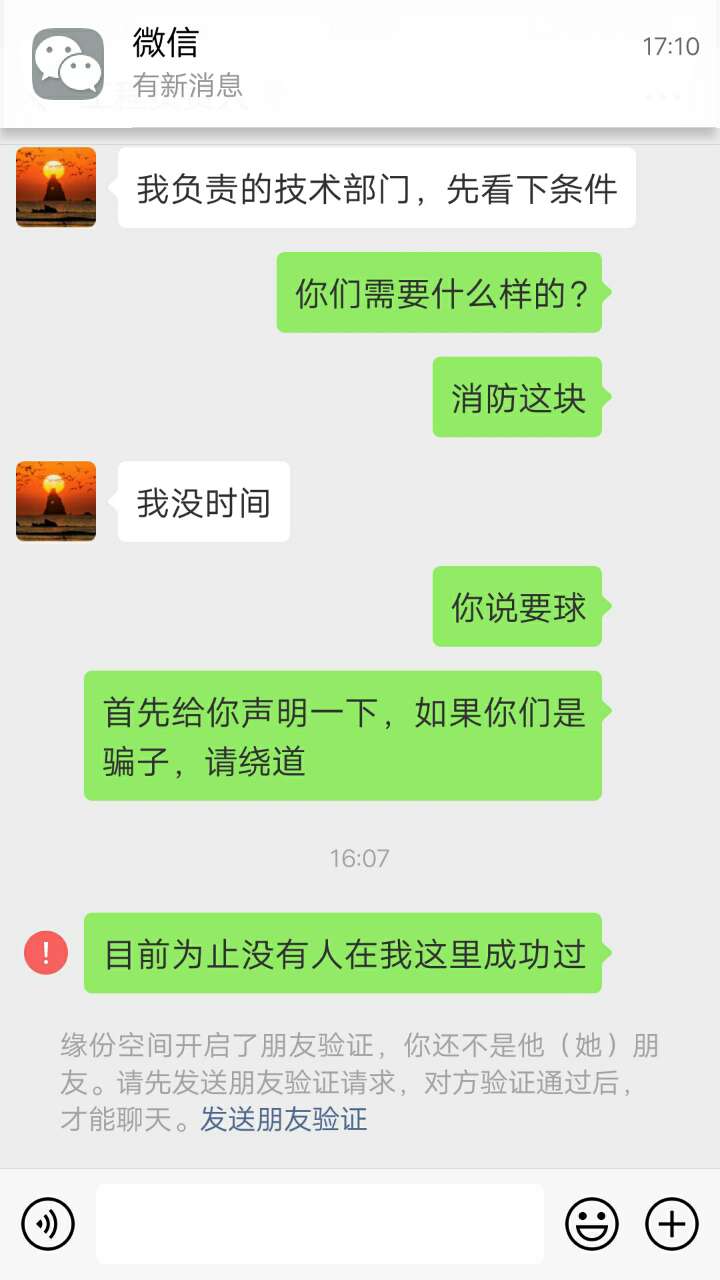Tap the red failed-send warning icon

coord(46,953)
